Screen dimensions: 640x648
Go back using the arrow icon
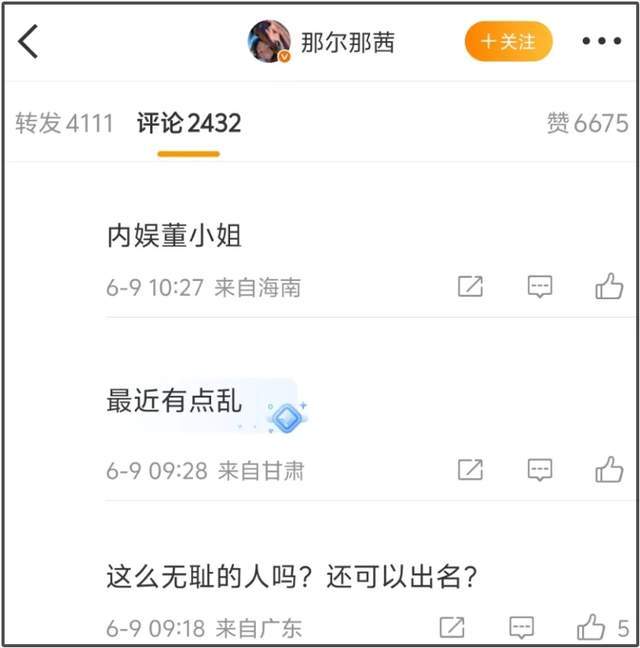point(28,42)
